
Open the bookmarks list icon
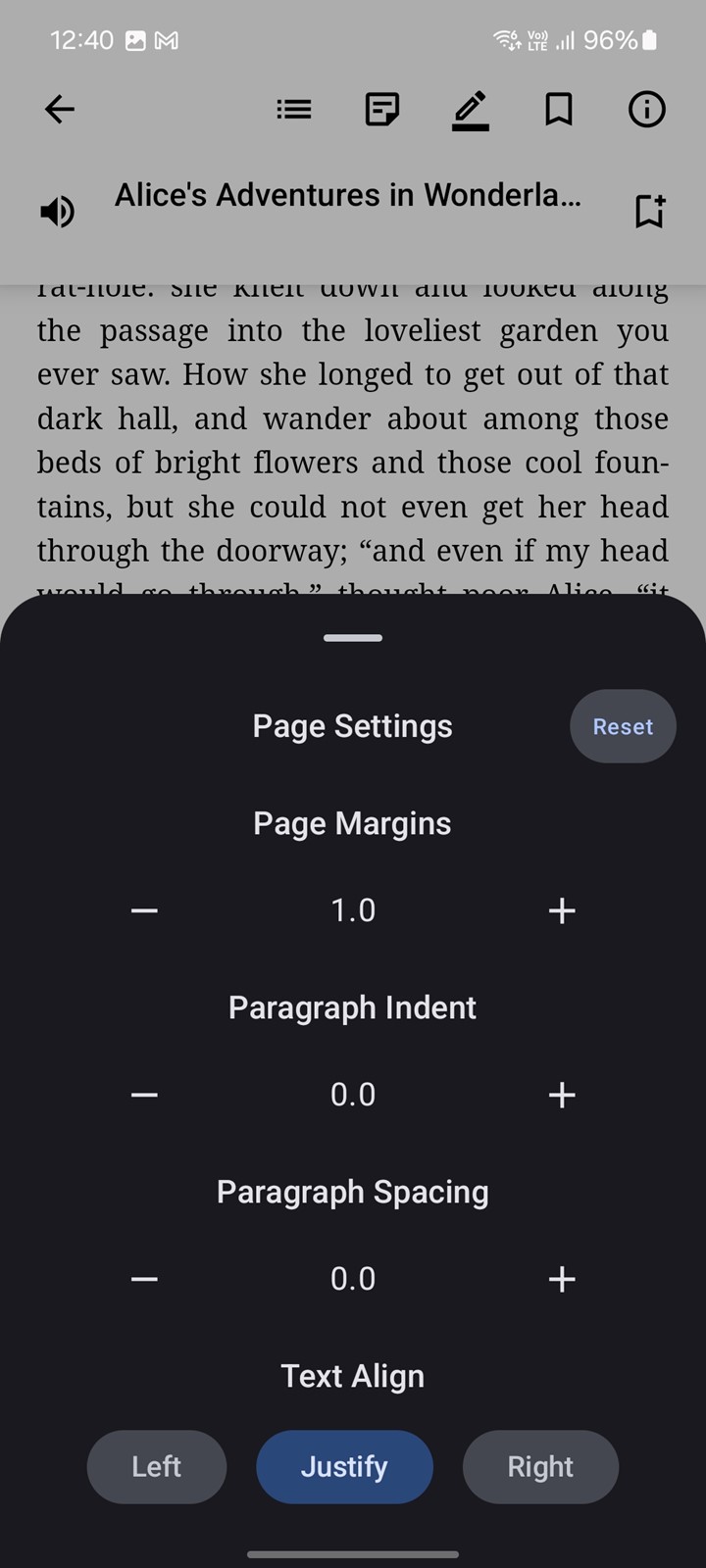[559, 109]
